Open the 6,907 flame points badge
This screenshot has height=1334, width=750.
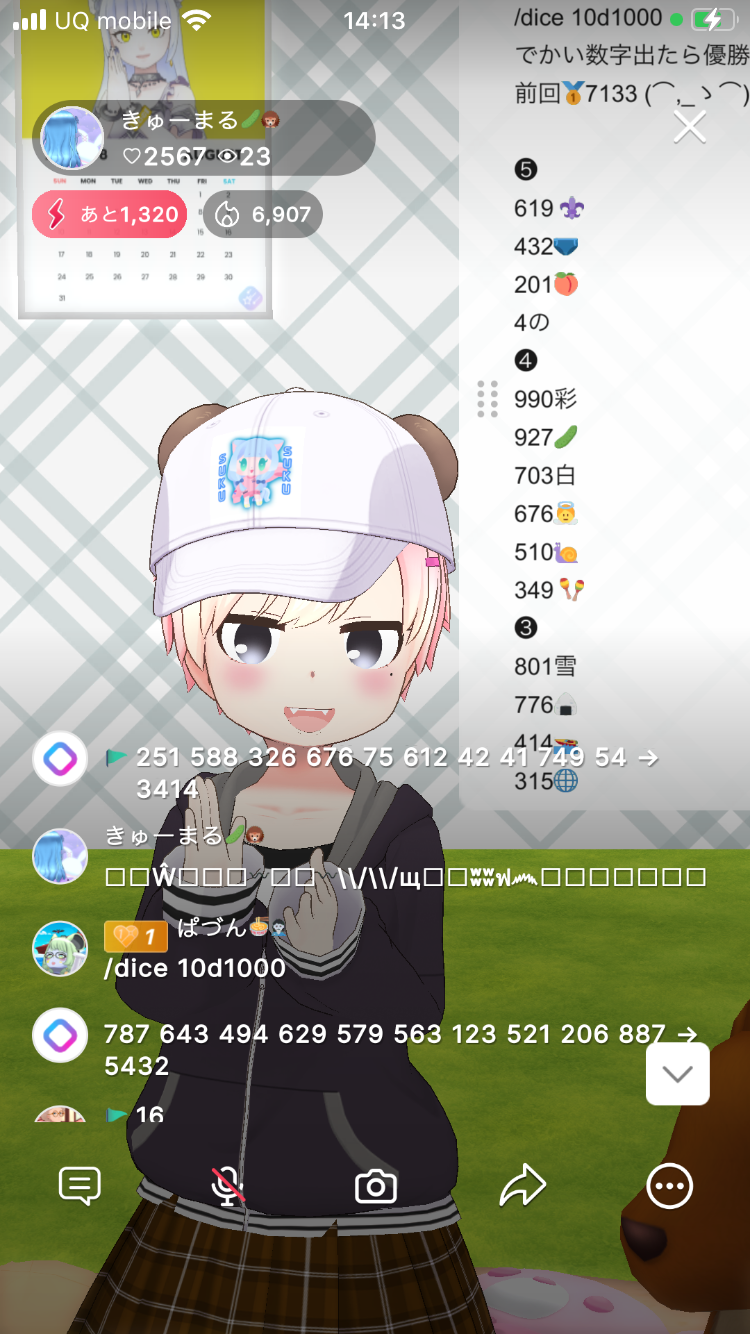pyautogui.click(x=263, y=214)
